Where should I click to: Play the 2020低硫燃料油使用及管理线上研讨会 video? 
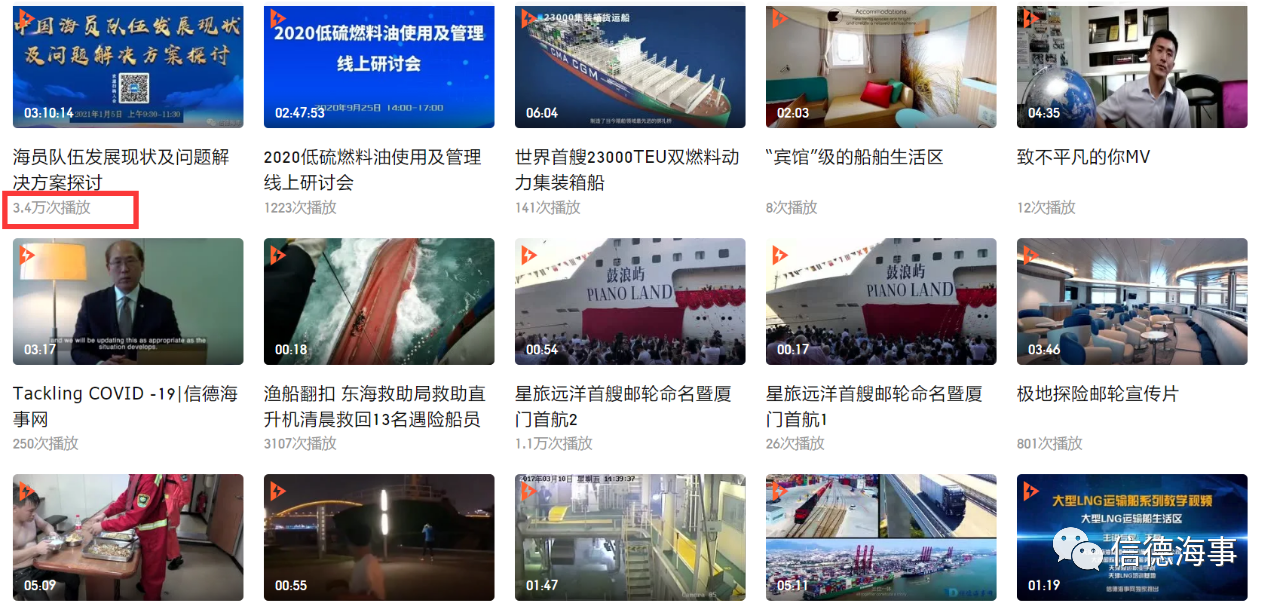(379, 66)
